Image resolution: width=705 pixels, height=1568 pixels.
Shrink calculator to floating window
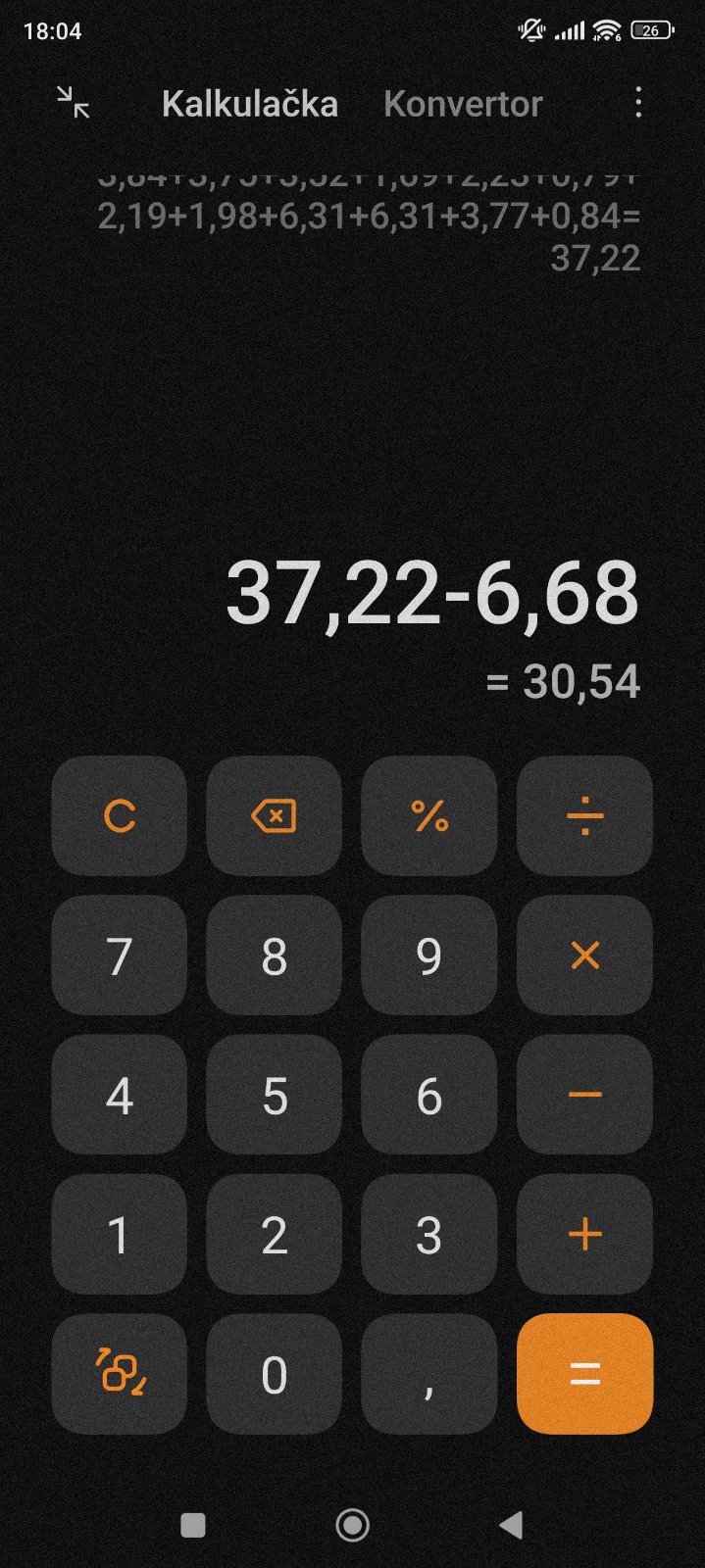tap(74, 103)
